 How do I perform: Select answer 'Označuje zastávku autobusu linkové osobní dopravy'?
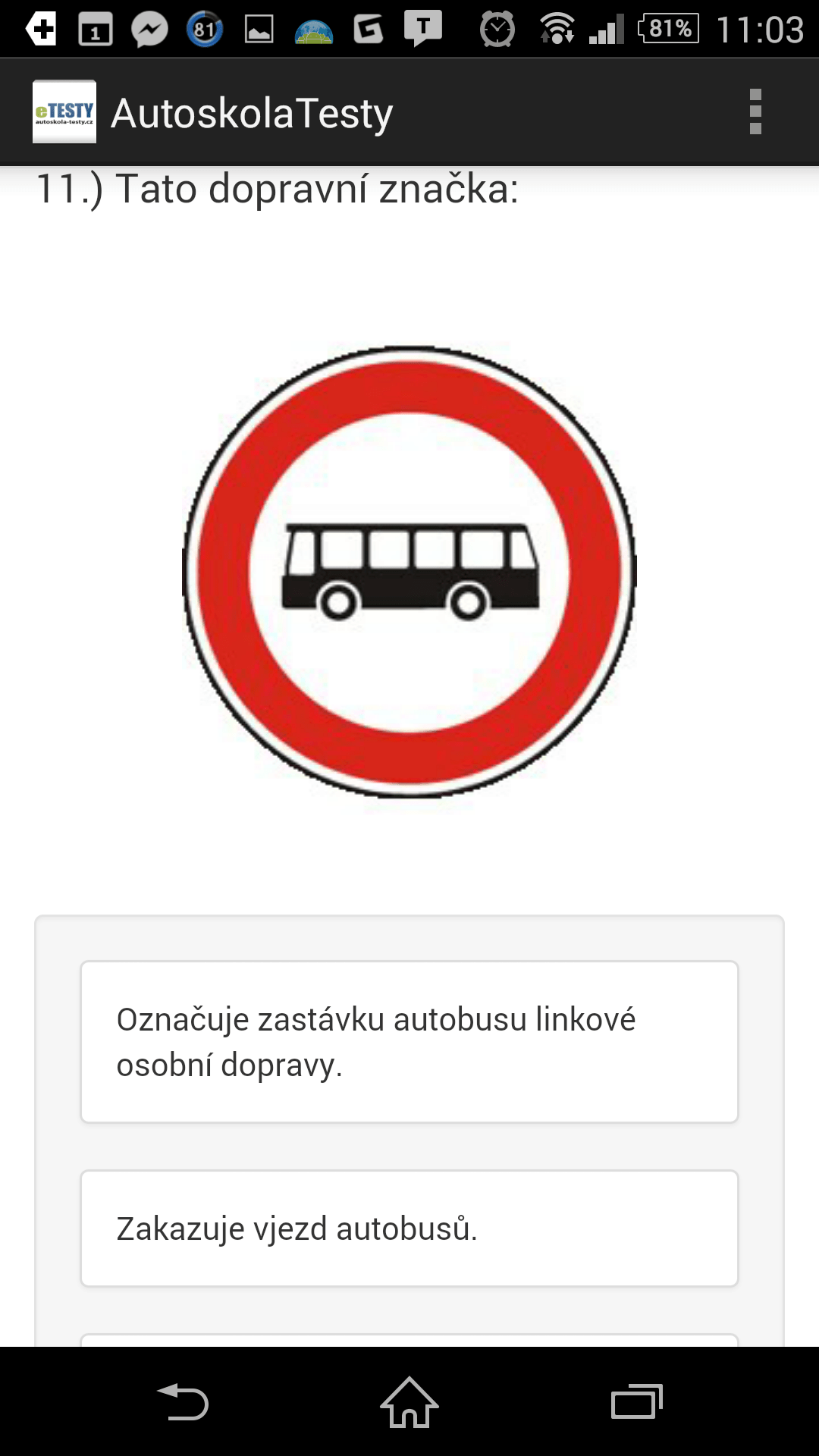409,1042
